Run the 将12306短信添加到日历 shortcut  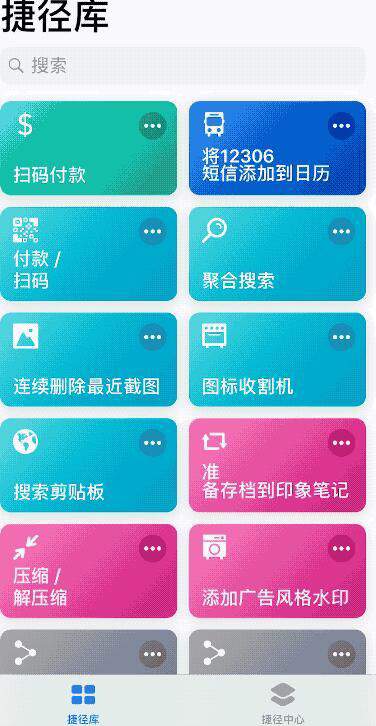click(x=277, y=148)
